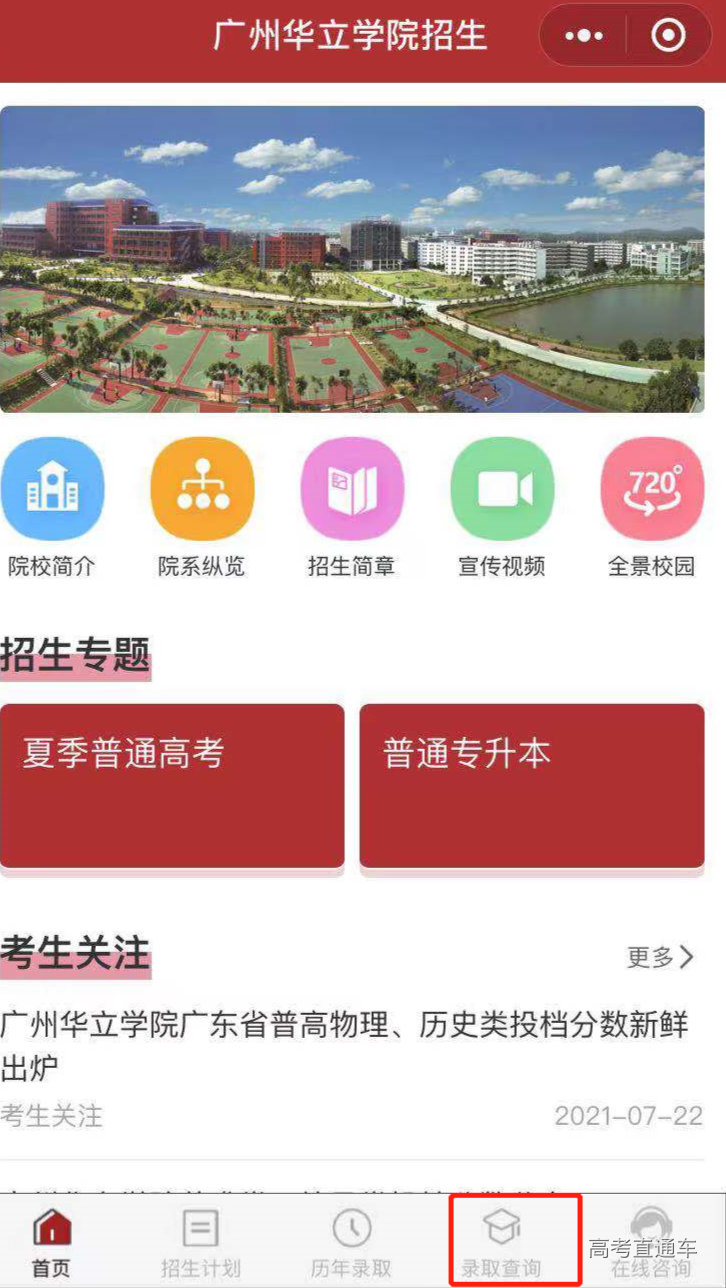Open the 院系纵览 departments overview icon
This screenshot has height=1288, width=726.
pos(202,488)
